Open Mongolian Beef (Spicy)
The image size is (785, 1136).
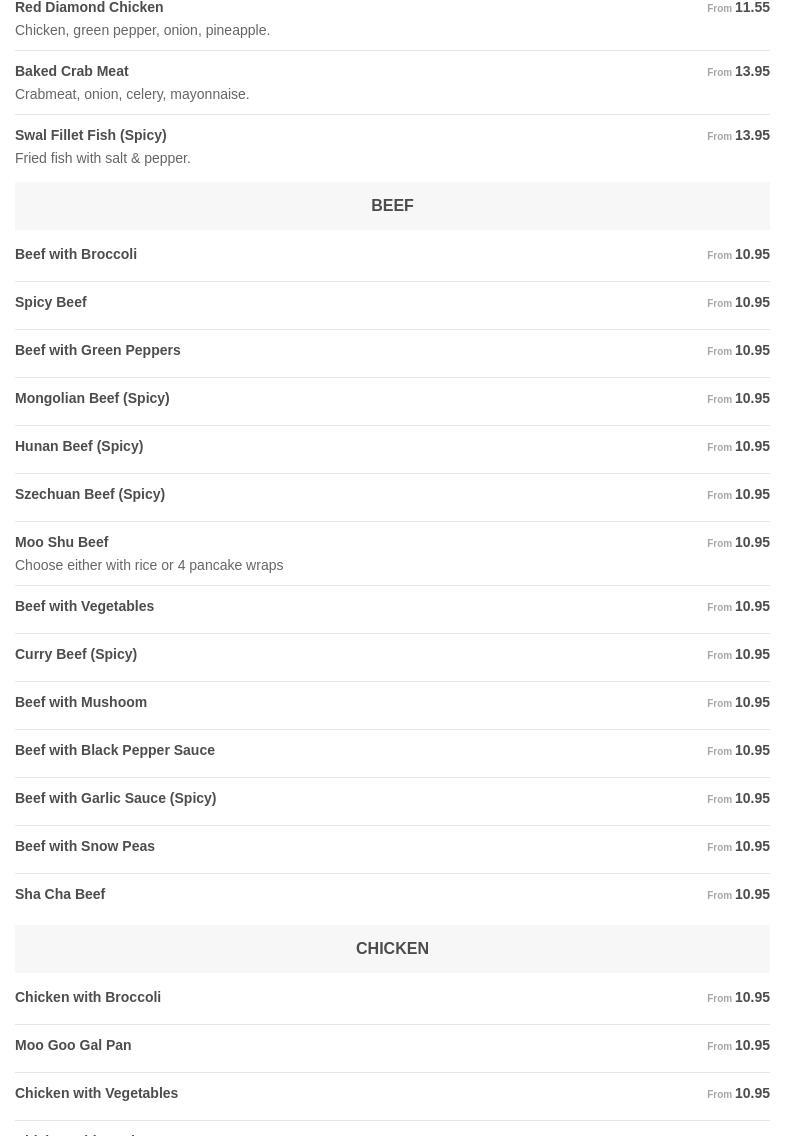[x=92, y=399]
